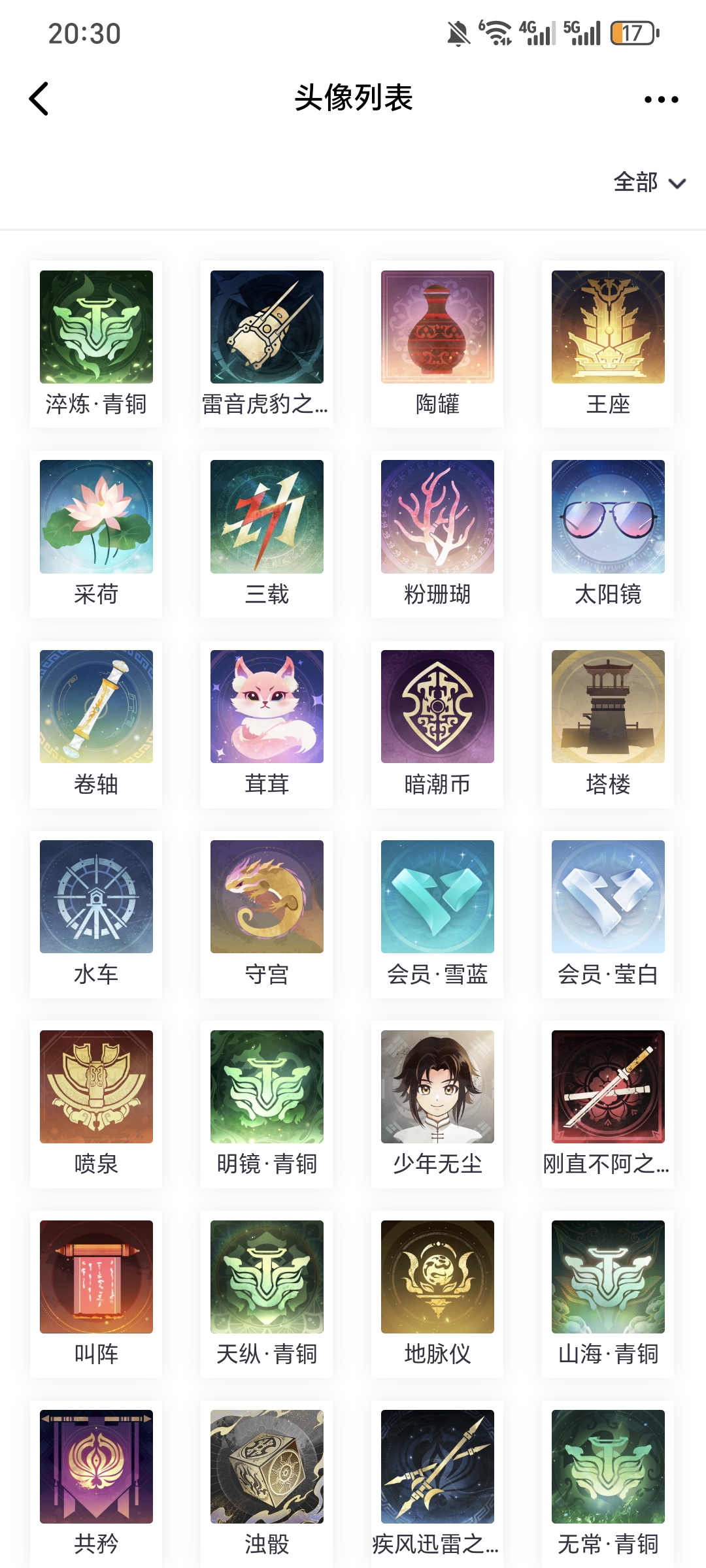Pick the 王座 avatar
This screenshot has height=1568, width=706.
(608, 327)
